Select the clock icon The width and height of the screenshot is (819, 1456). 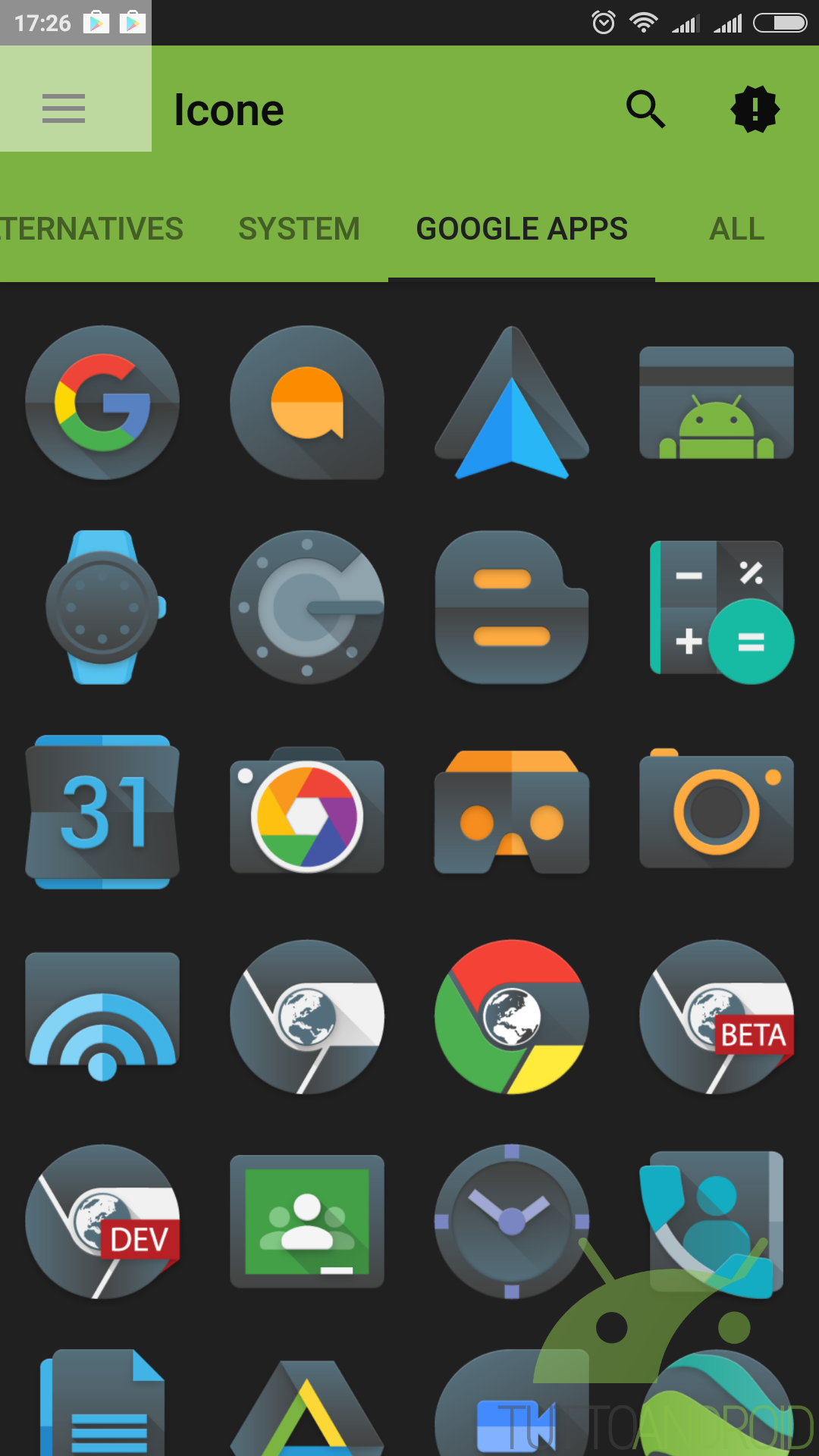point(512,1222)
